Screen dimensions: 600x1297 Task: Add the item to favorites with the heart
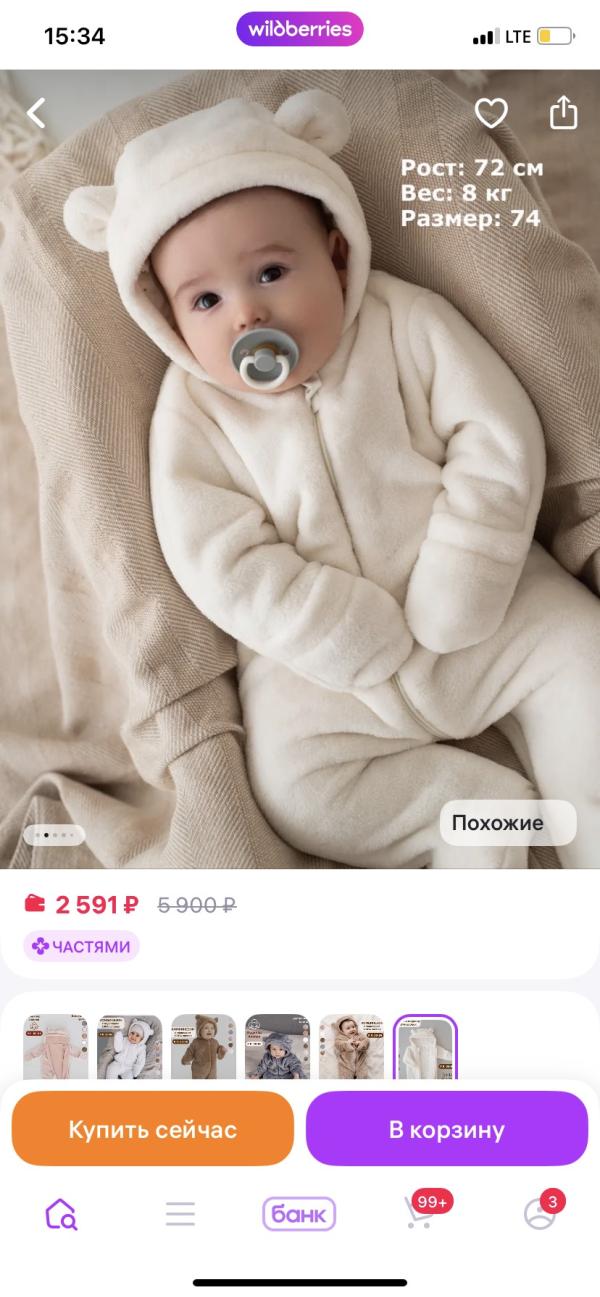[x=491, y=113]
